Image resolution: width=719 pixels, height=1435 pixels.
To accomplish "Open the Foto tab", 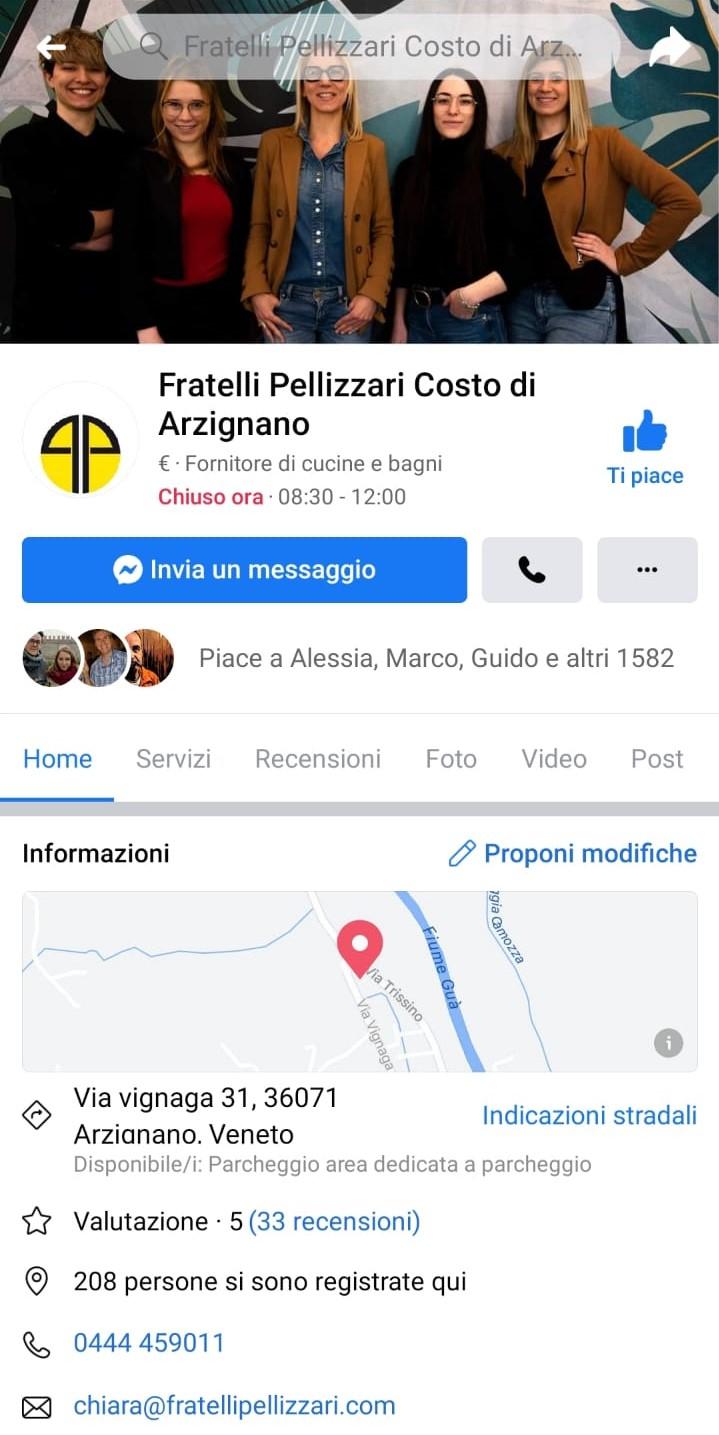I will (x=451, y=759).
